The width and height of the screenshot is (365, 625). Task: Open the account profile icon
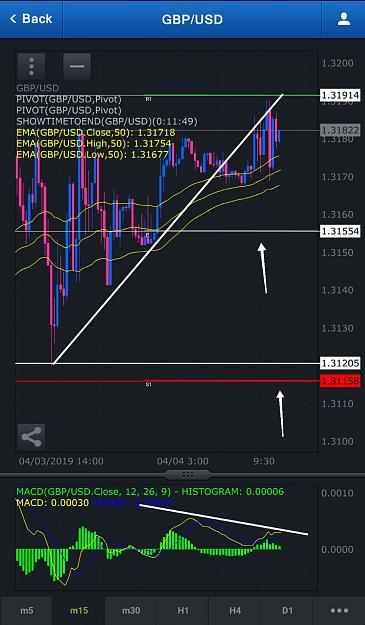pyautogui.click(x=343, y=19)
